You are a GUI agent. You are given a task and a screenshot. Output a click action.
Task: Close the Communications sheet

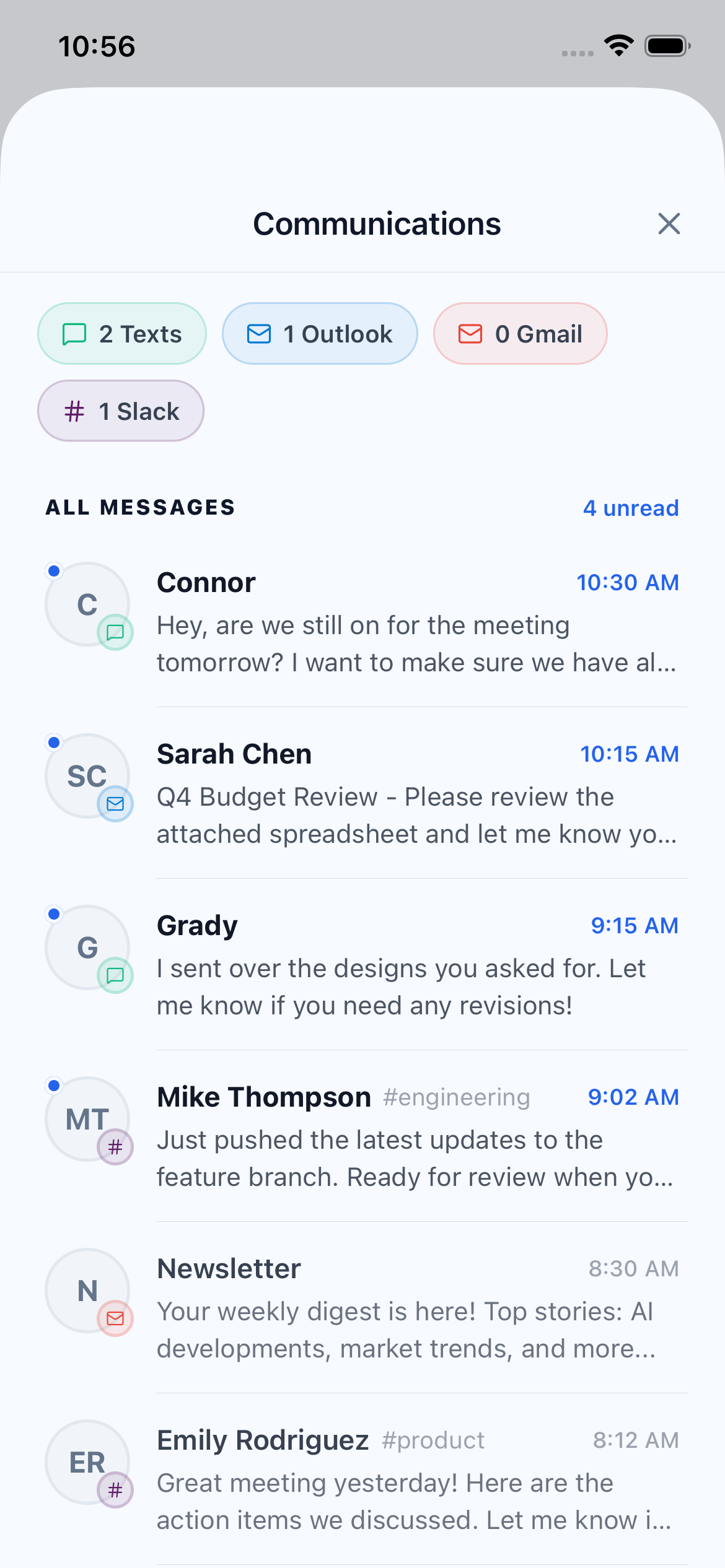pos(669,224)
